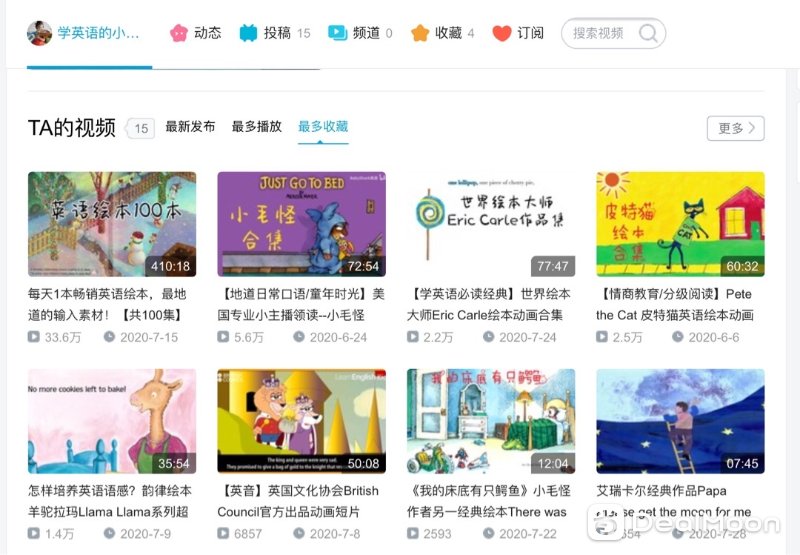Screen dimensions: 800x555
Task: Sort videos by 最新发布
Action: click(x=190, y=127)
